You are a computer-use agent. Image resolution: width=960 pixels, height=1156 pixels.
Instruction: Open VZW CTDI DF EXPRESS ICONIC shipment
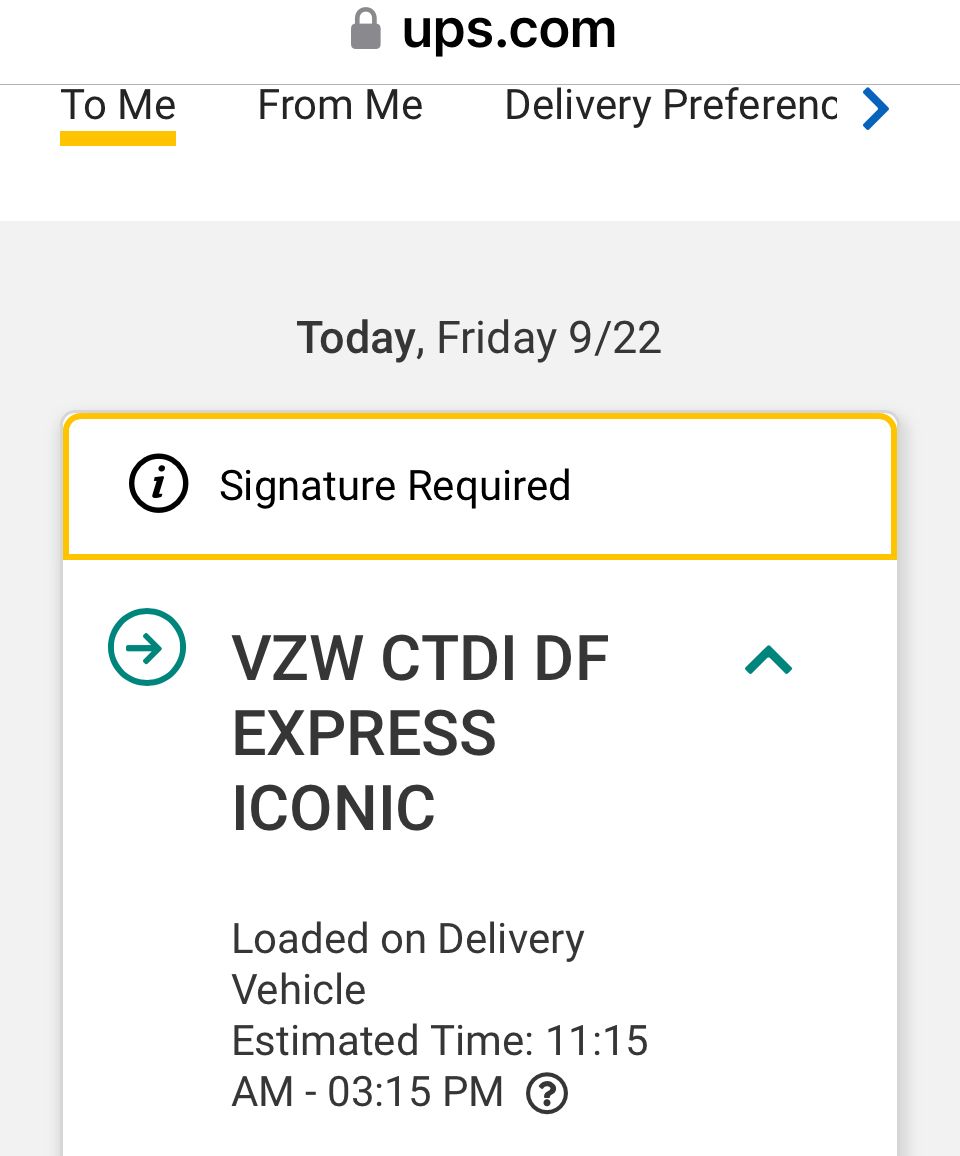(420, 733)
